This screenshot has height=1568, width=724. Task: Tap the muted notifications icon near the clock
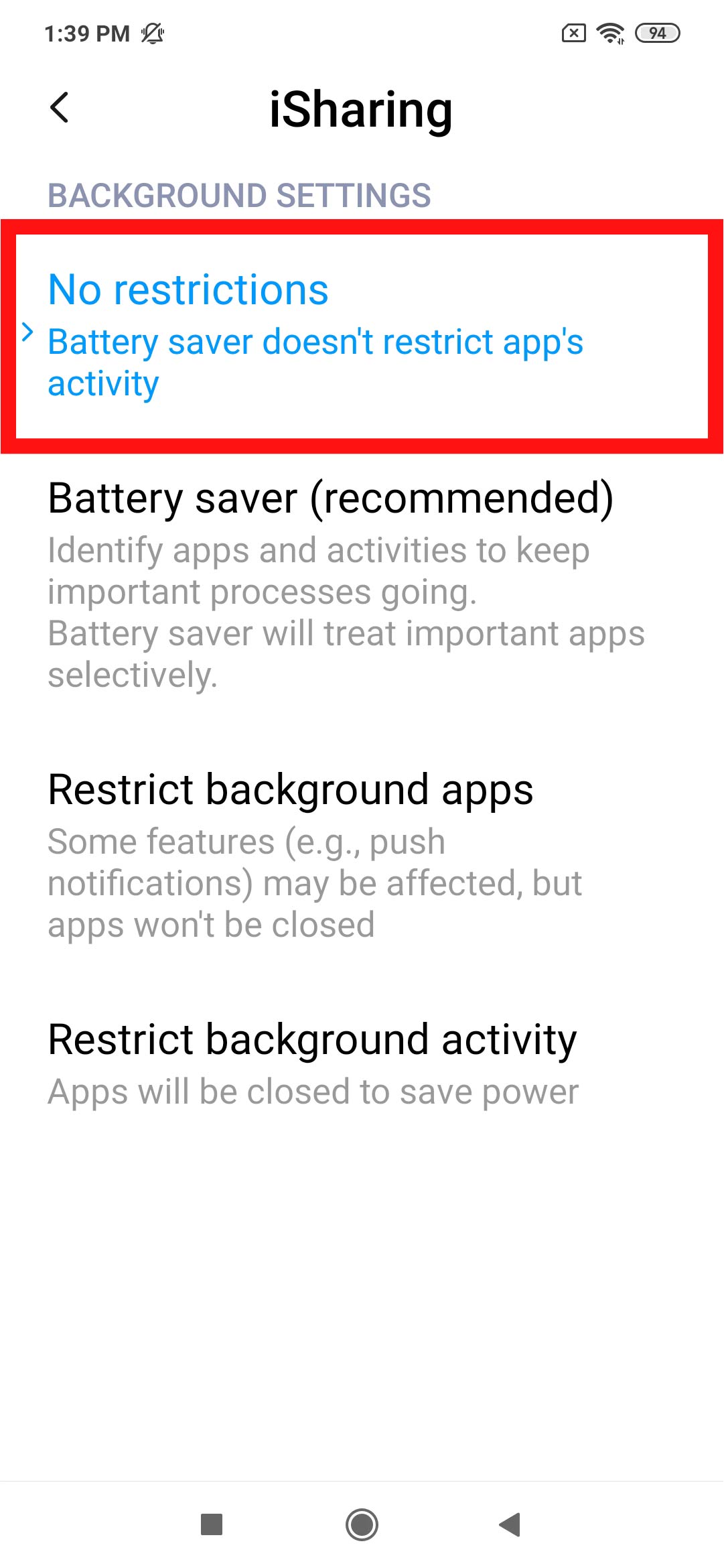pos(153,33)
